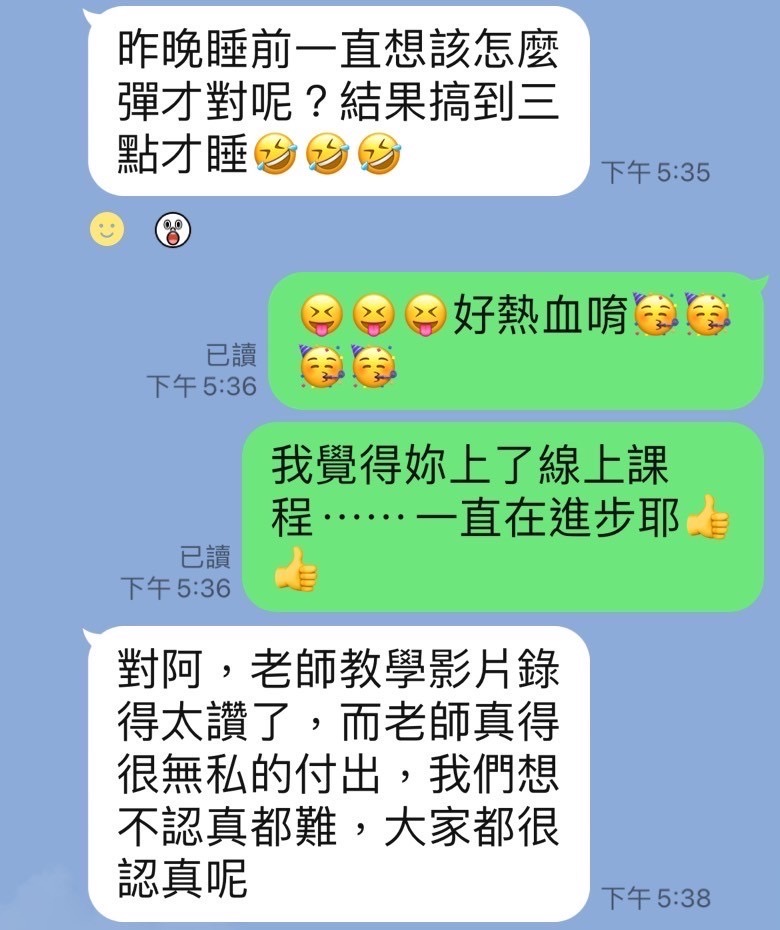The width and height of the screenshot is (780, 930).
Task: Open the surprised-face reaction on the first message
Action: 172,232
